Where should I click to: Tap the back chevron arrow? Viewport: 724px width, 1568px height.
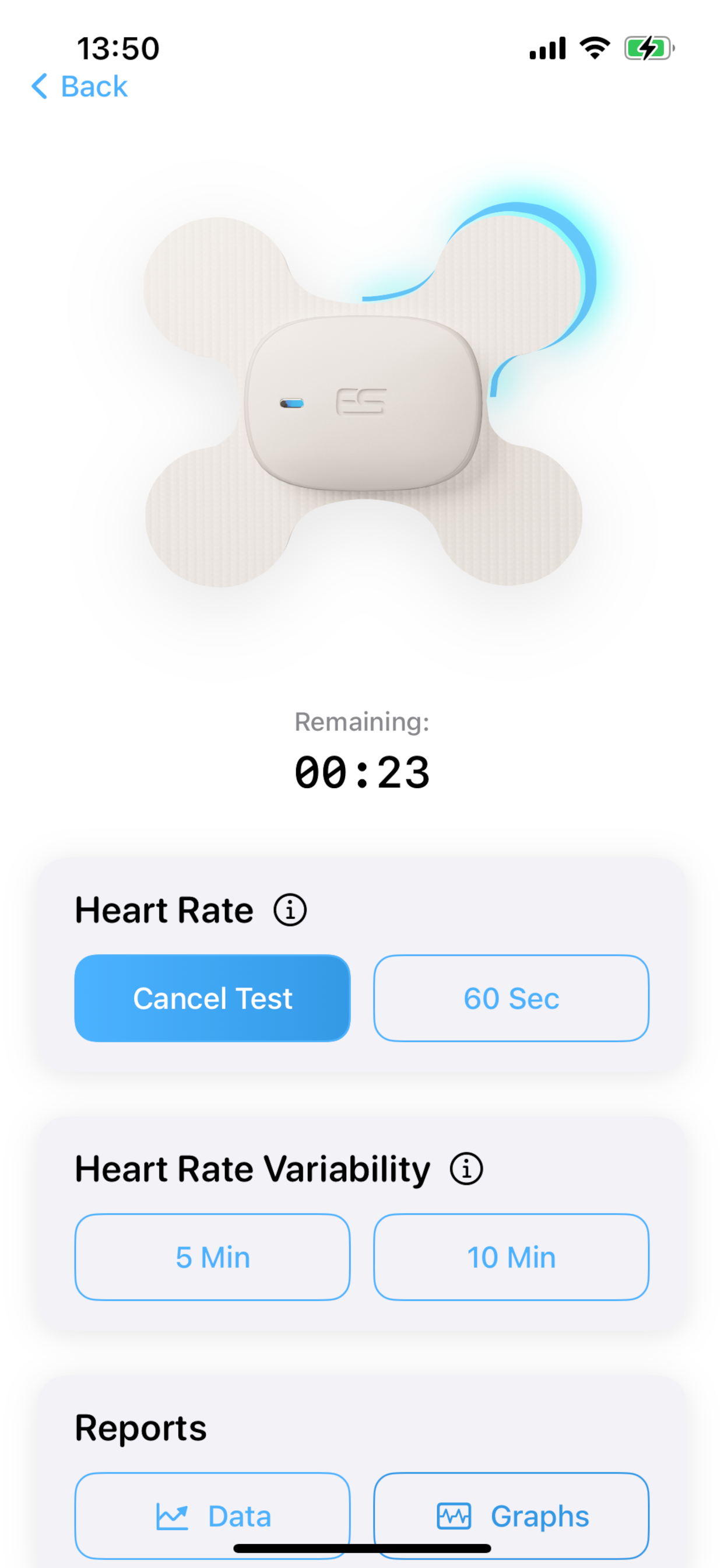[39, 87]
